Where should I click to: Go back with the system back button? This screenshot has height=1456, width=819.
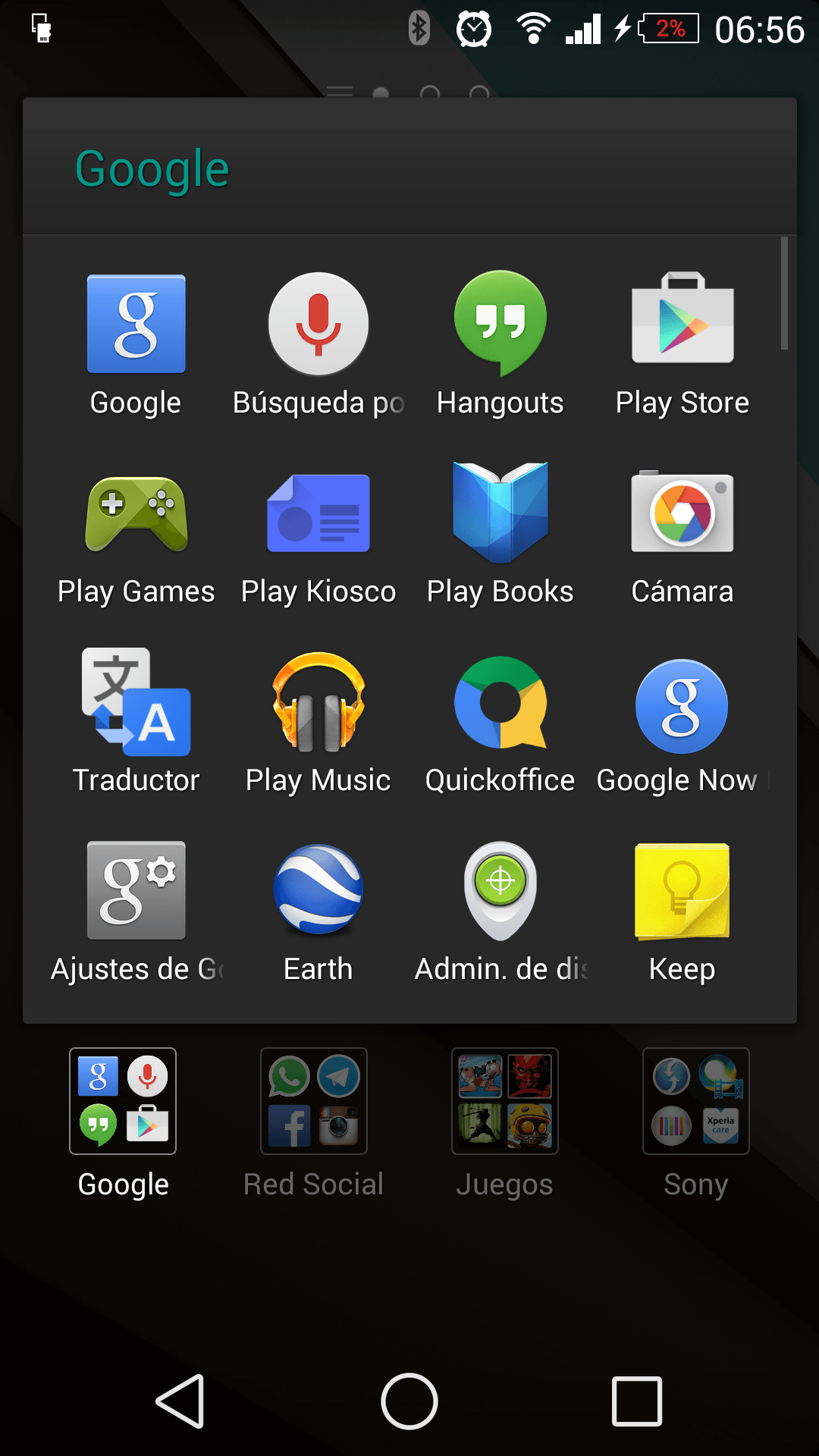coord(180,1401)
